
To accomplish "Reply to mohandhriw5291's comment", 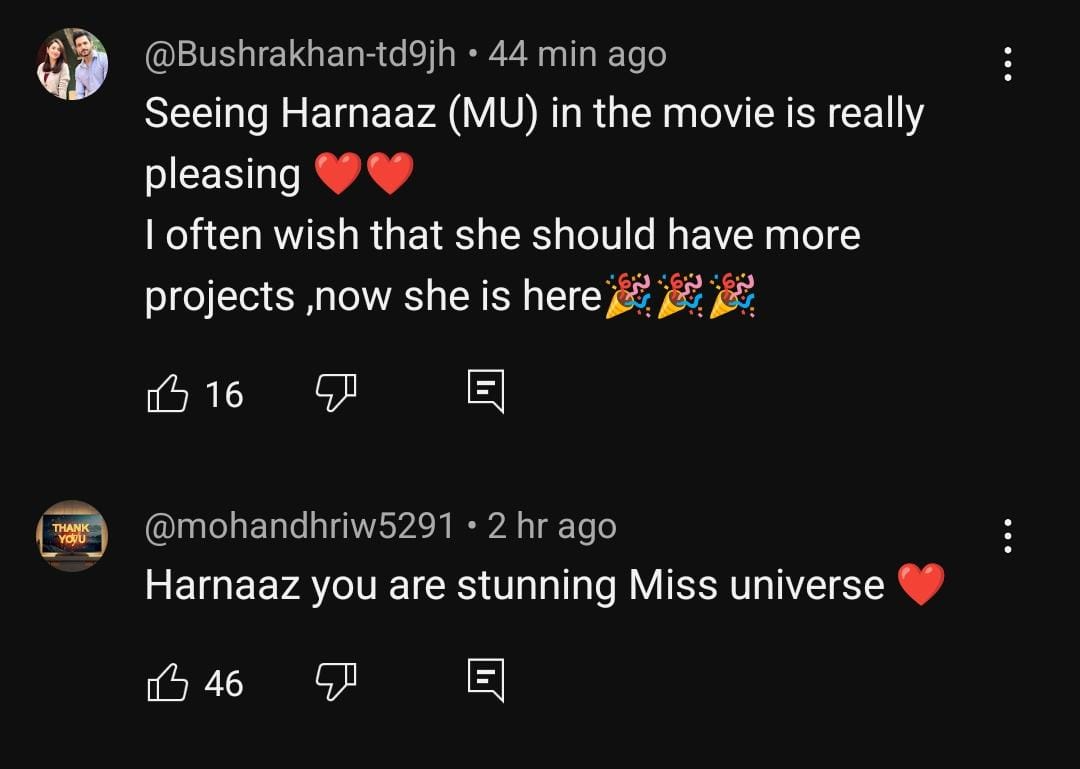I will coord(486,682).
